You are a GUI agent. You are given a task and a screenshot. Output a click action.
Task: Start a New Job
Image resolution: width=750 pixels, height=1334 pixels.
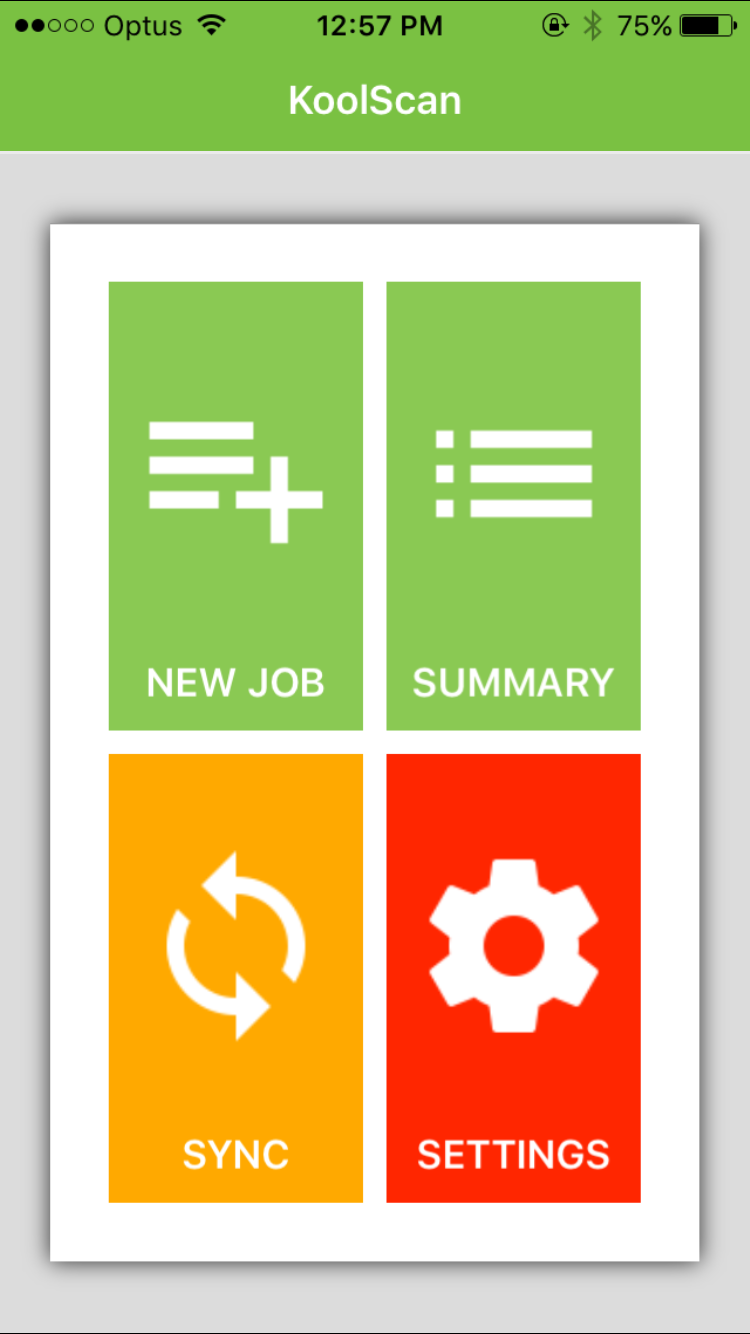tap(235, 505)
